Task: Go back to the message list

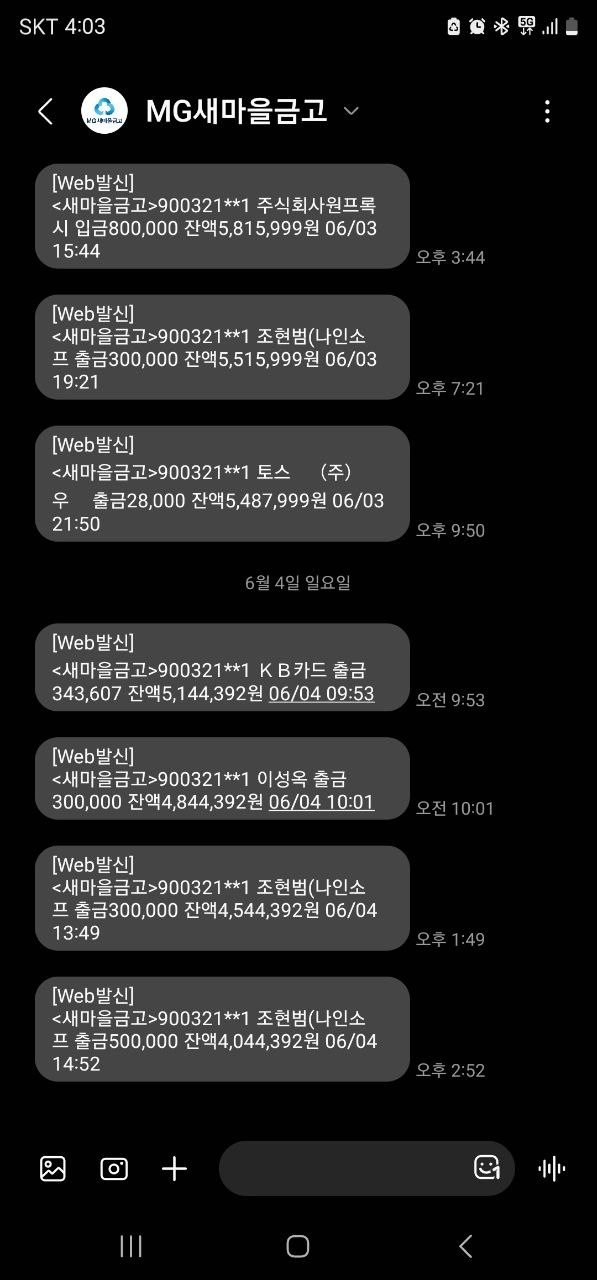Action: (45, 111)
